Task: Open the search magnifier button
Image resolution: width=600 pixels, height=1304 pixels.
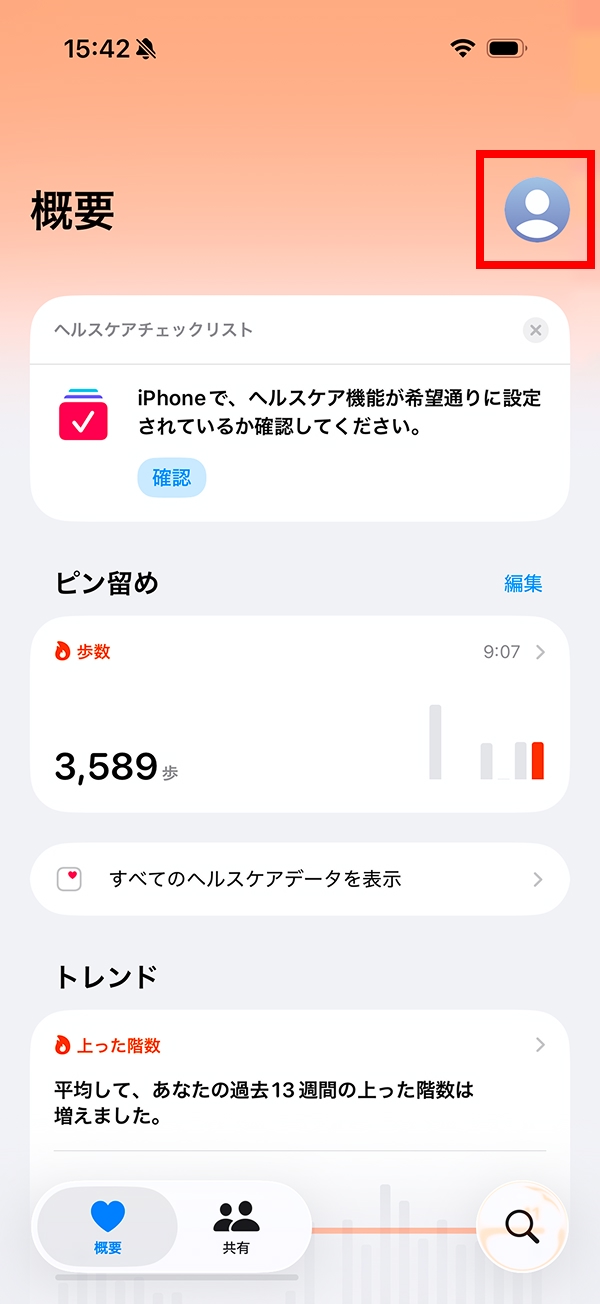Action: [522, 1226]
